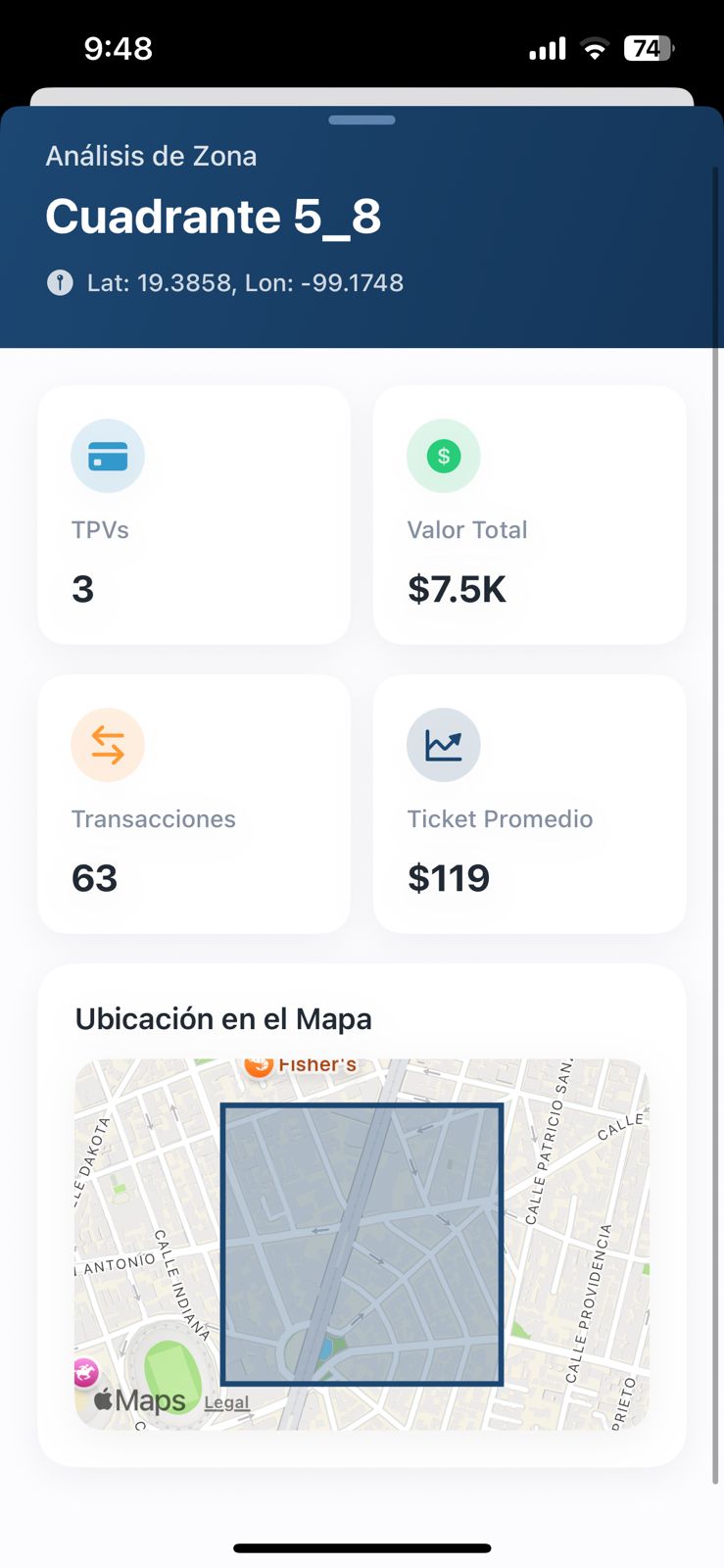Viewport: 724px width, 1568px height.
Task: Open the Cuadrante 5_8 map preview
Action: click(x=362, y=1244)
